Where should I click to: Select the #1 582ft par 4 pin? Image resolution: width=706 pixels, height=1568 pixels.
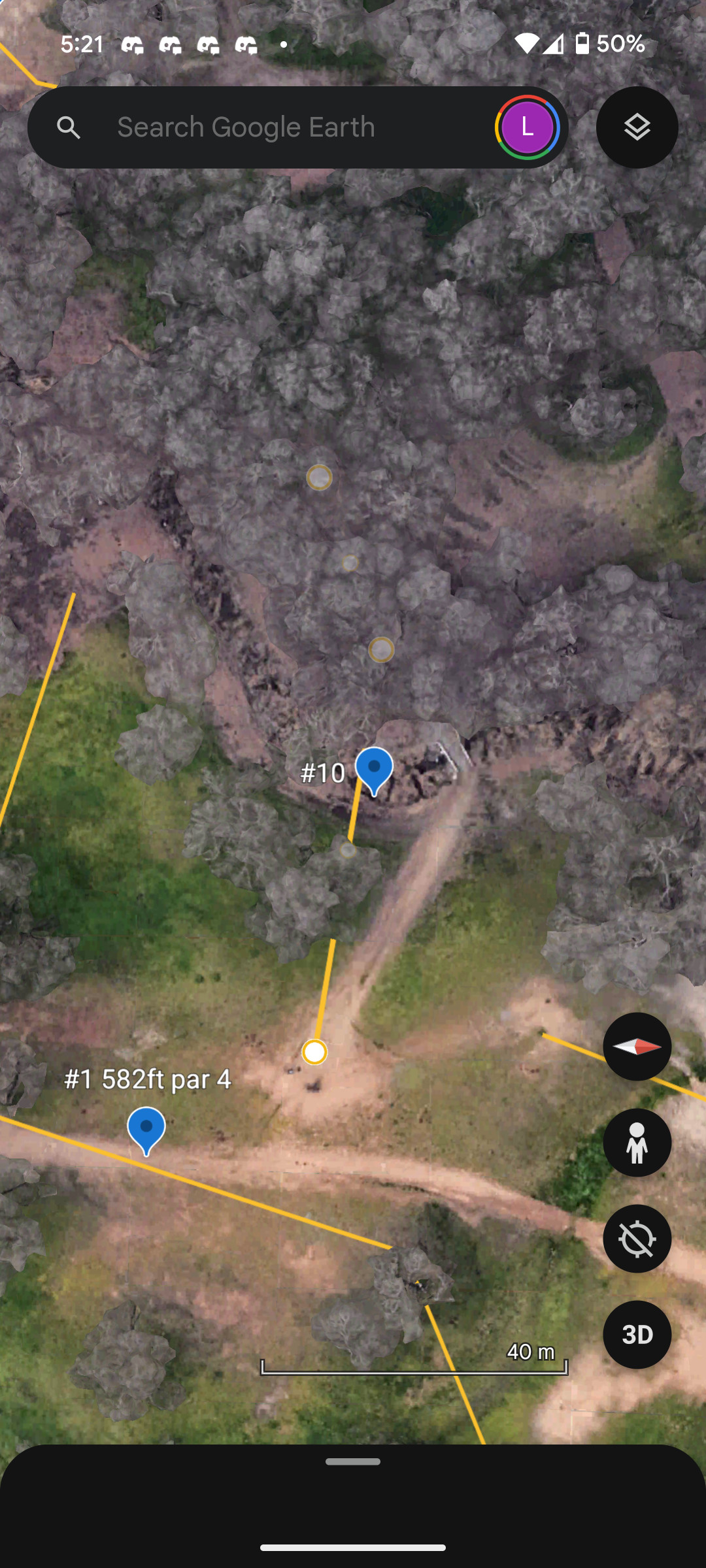146,1129
